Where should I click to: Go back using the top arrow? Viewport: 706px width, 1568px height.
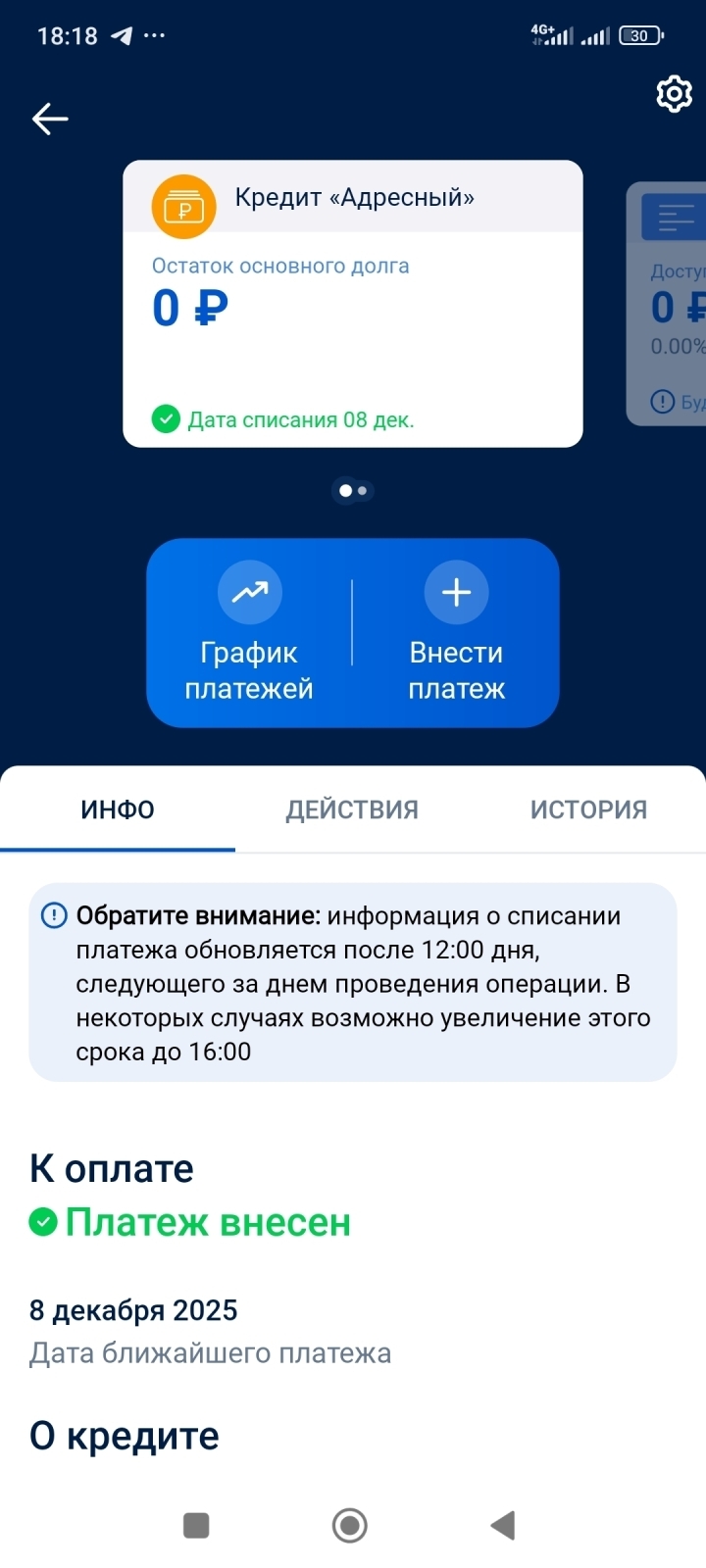(50, 119)
